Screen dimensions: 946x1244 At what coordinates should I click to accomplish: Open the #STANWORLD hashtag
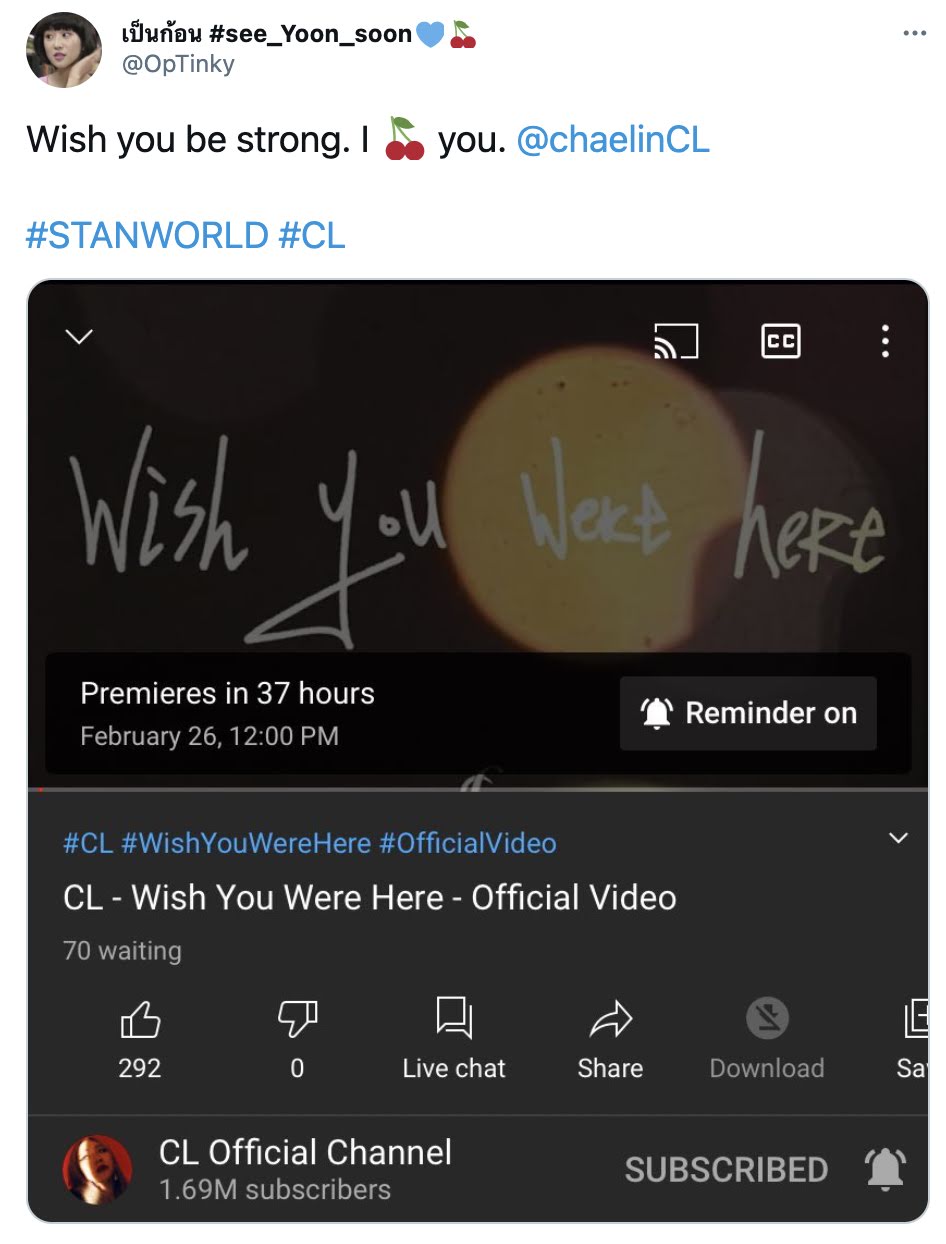(x=147, y=236)
